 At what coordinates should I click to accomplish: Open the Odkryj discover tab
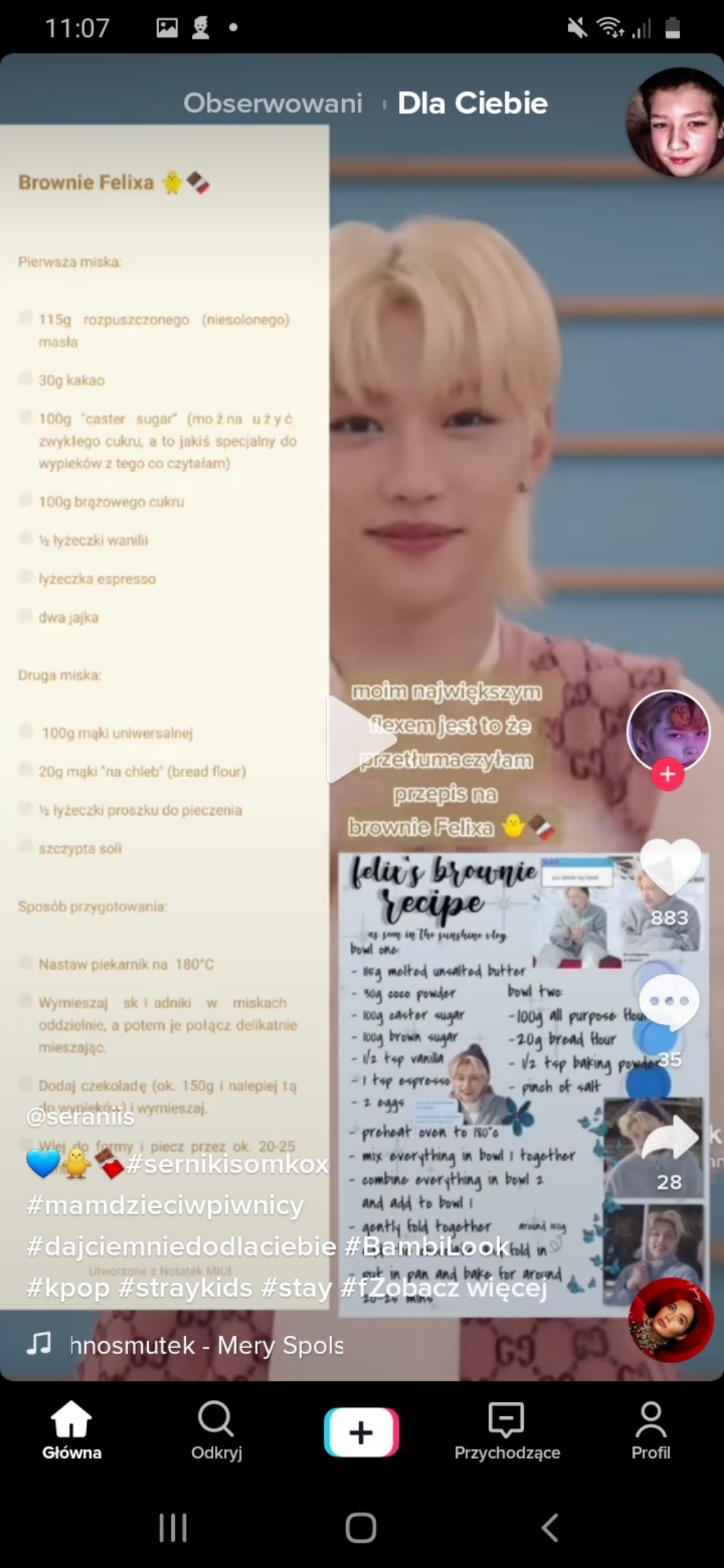pyautogui.click(x=217, y=1431)
